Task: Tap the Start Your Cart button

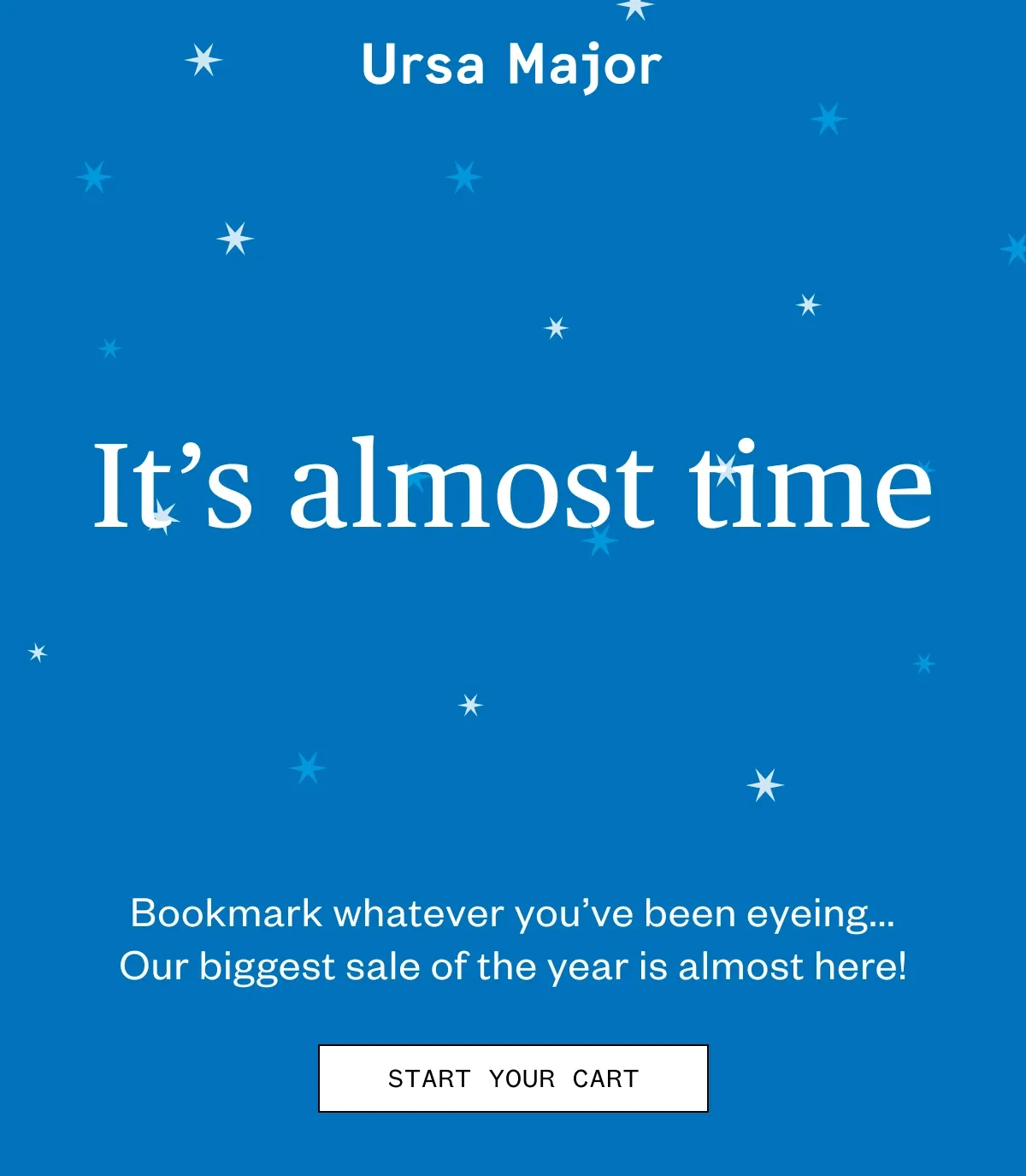Action: 513,1078
